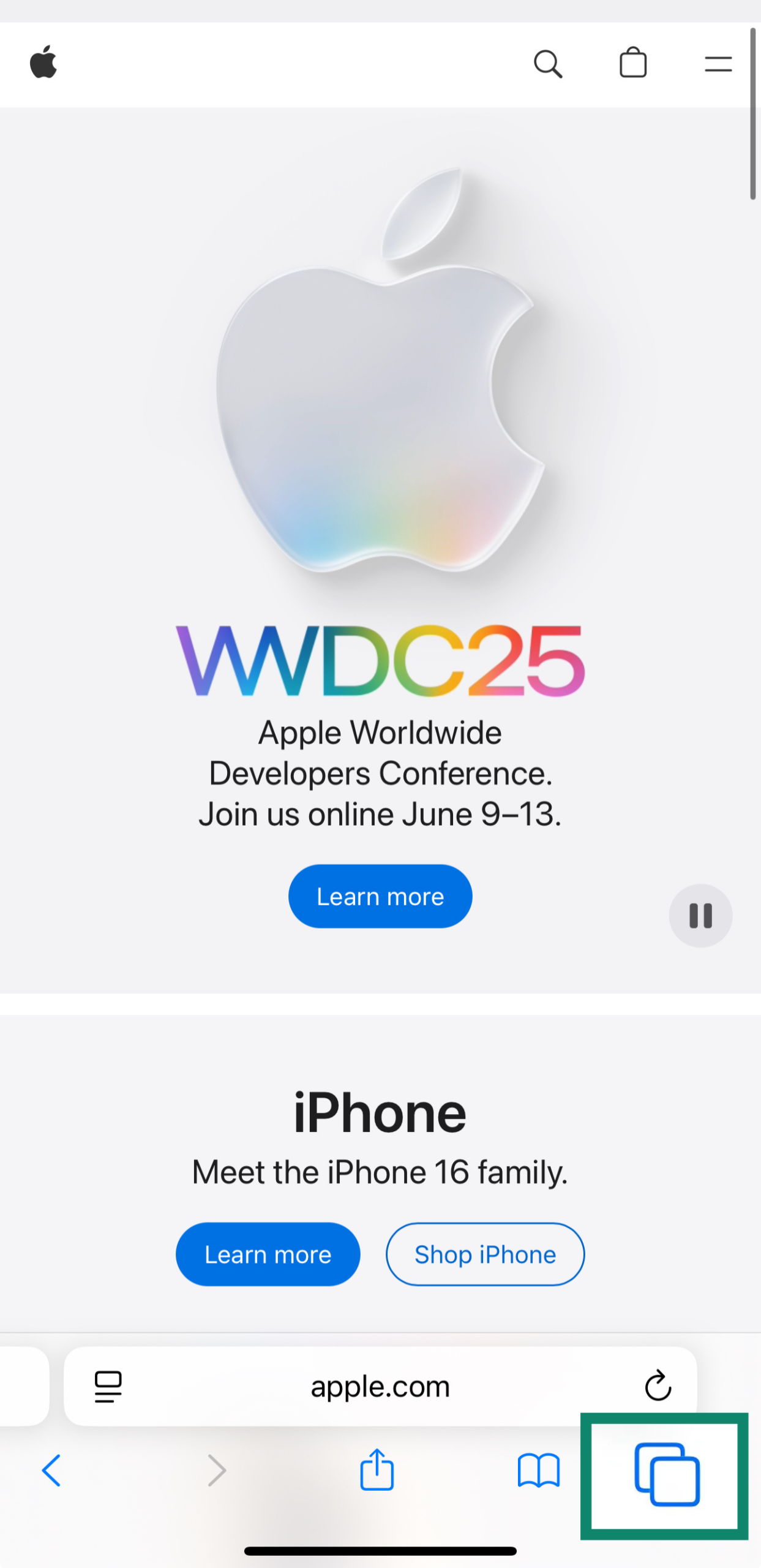Tap Learn more under iPhone
The width and height of the screenshot is (761, 1568).
[268, 1254]
